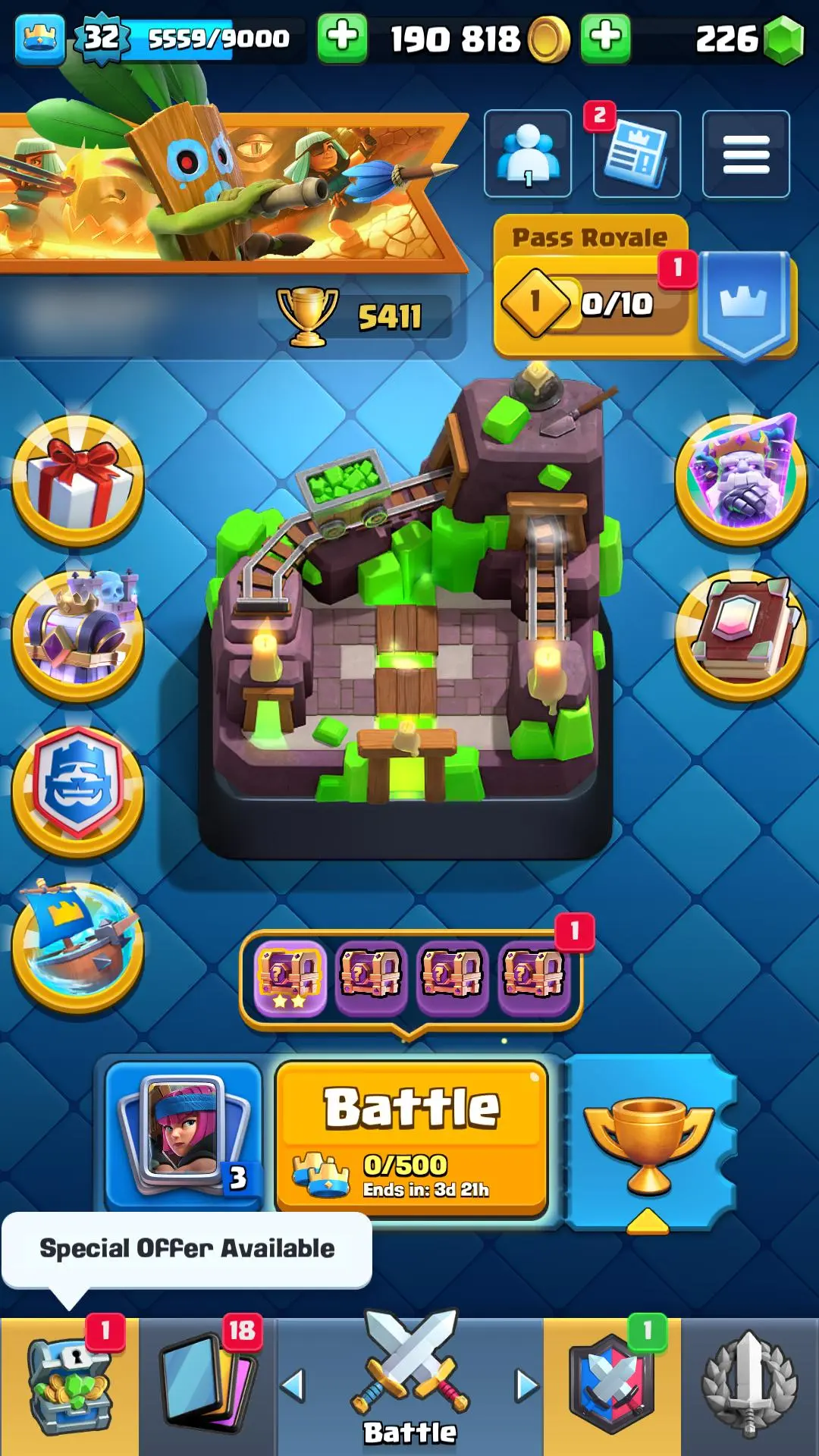Open the ship event icon
Image resolution: width=819 pixels, height=1456 pixels.
pos(77,946)
